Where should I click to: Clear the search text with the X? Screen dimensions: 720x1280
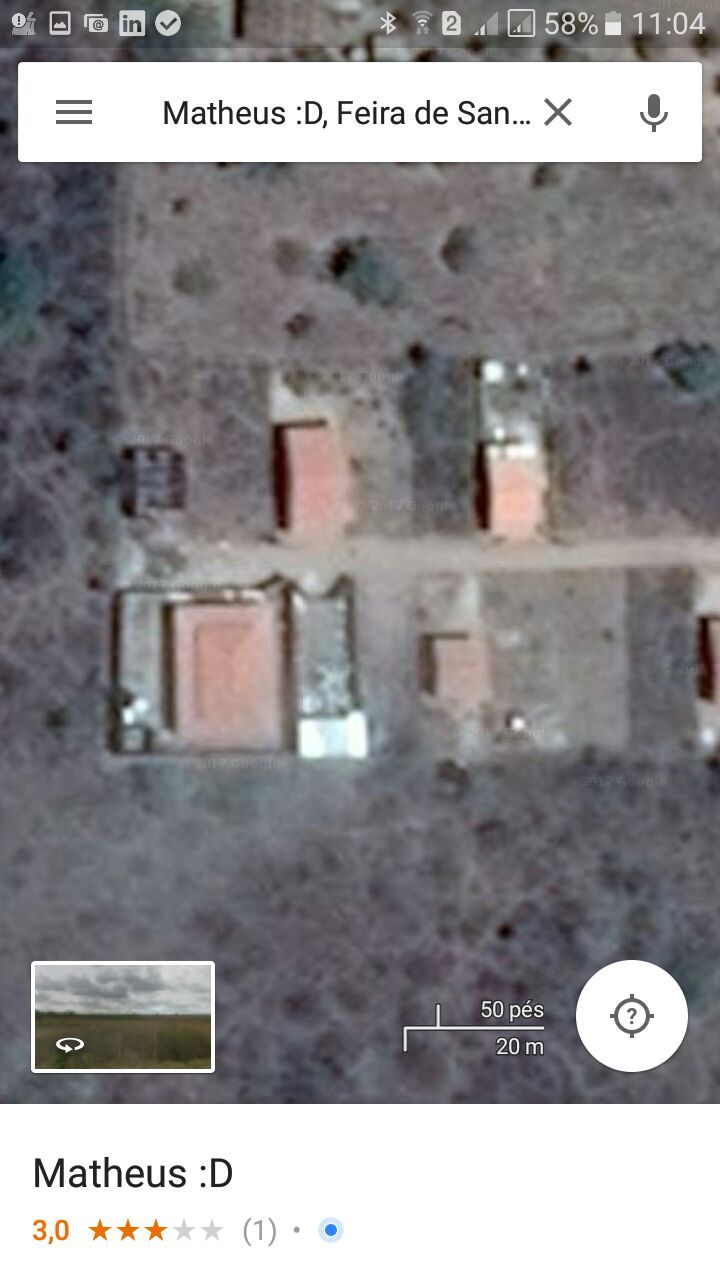[558, 113]
